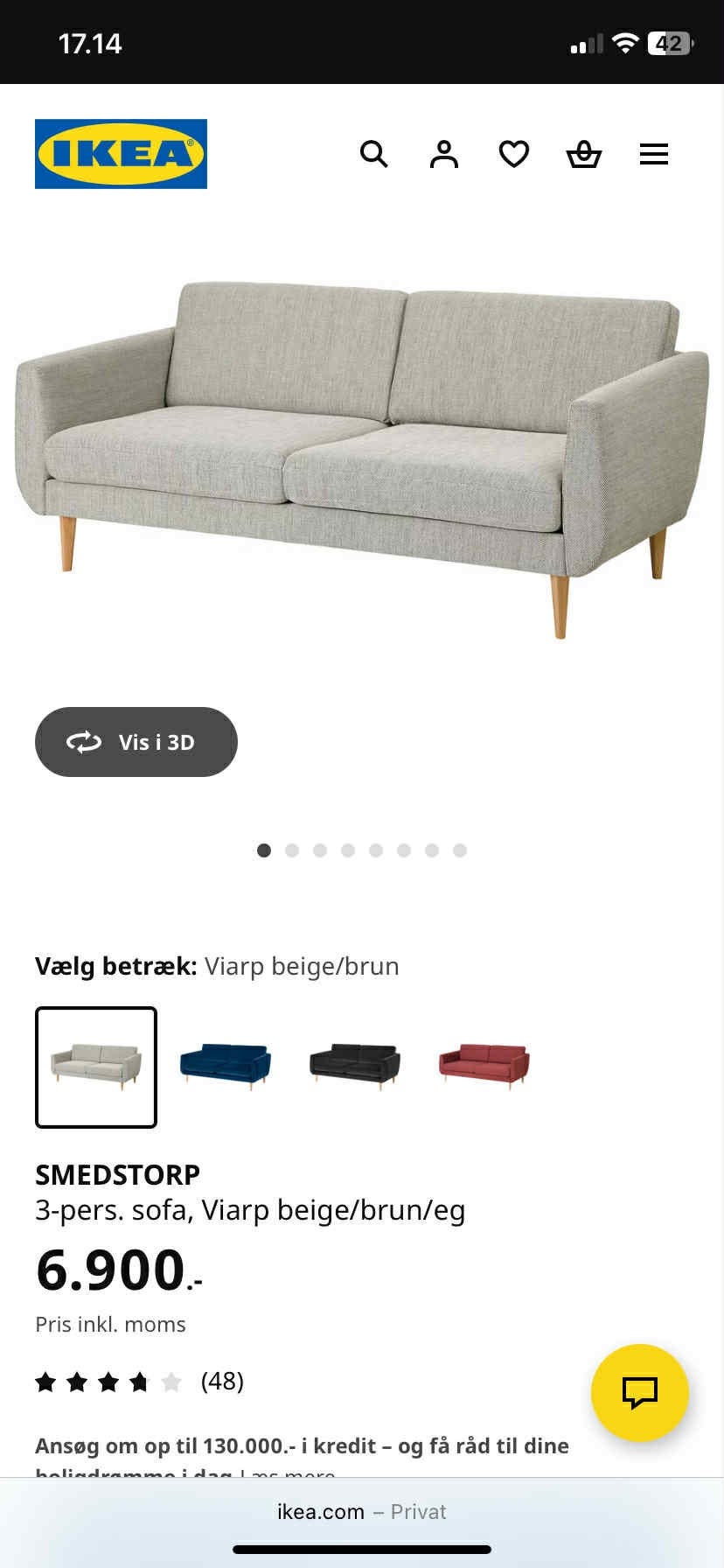The image size is (724, 1568).
Task: Open the hamburger navigation menu
Action: 654,153
